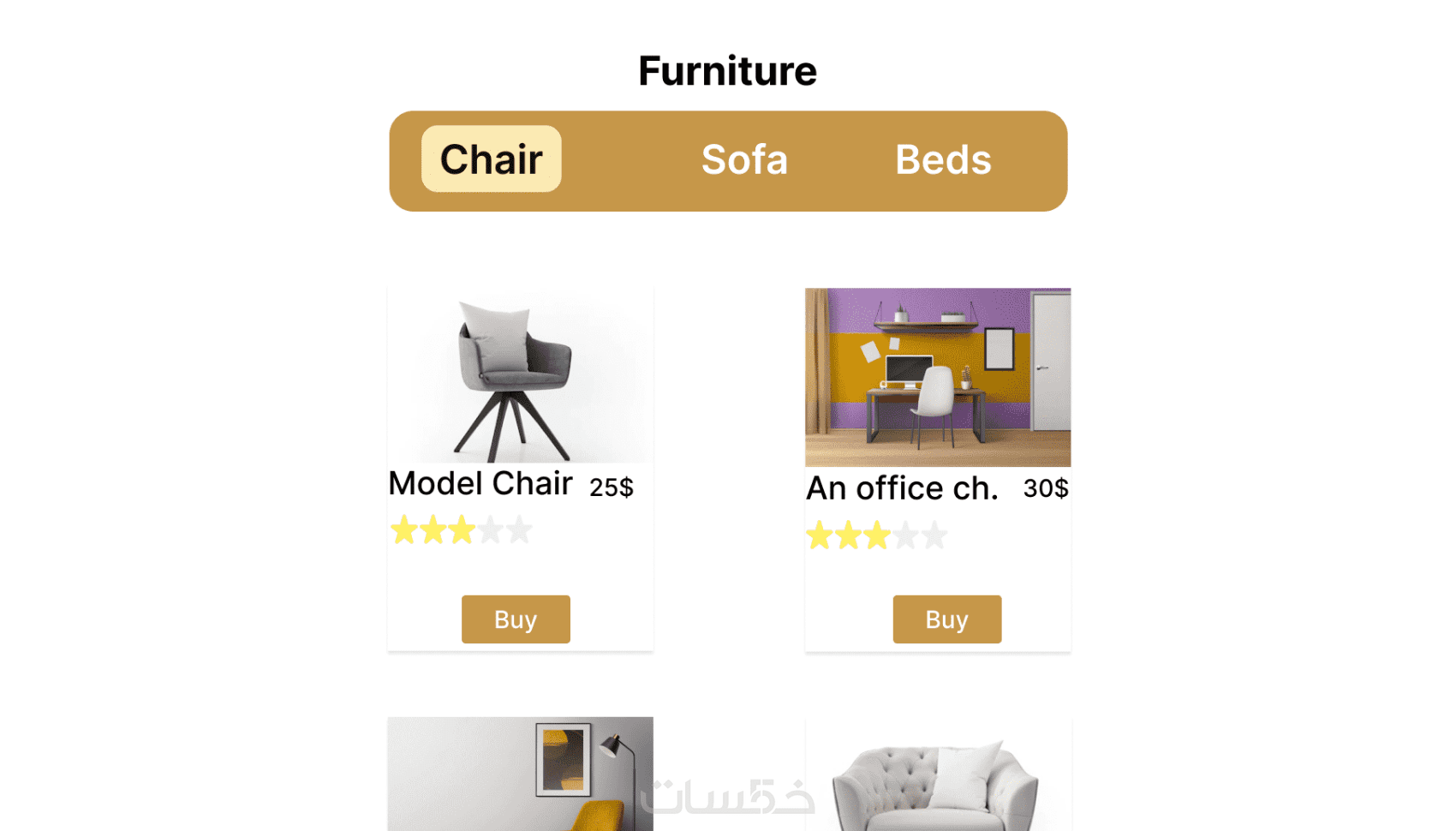This screenshot has height=831, width=1456.
Task: Open the Model Chair product card
Action: [520, 377]
